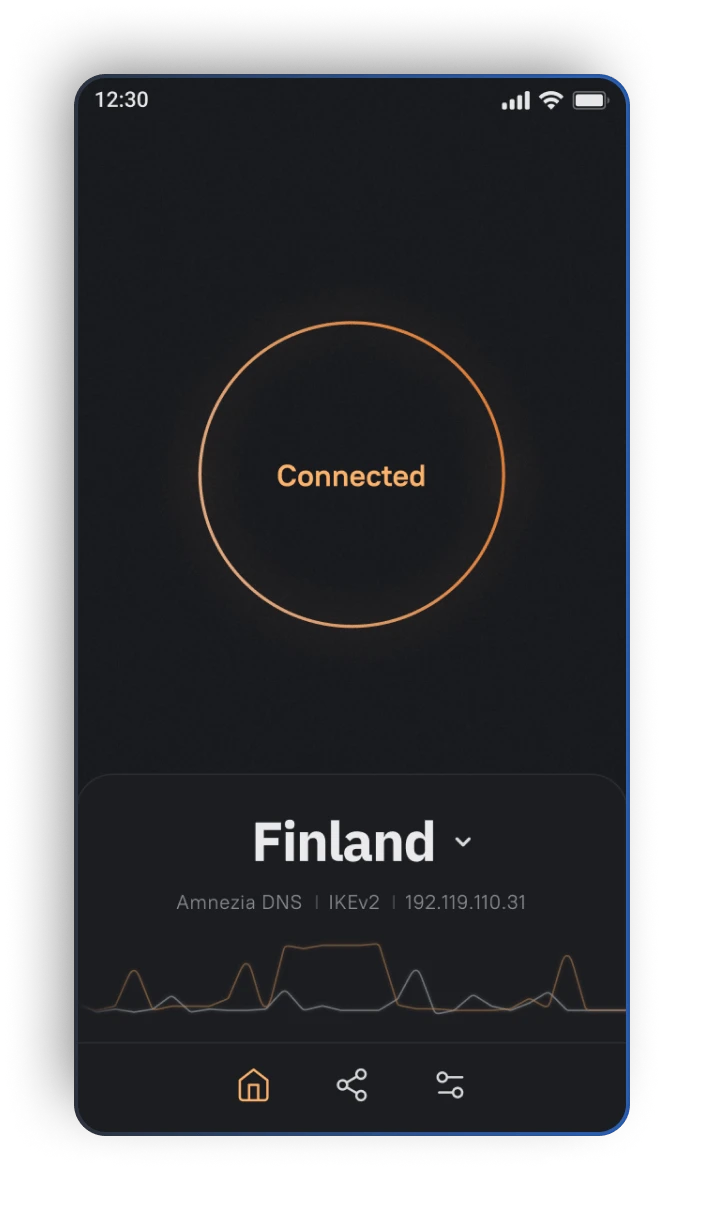Expand the Finland server dropdown

pyautogui.click(x=462, y=842)
